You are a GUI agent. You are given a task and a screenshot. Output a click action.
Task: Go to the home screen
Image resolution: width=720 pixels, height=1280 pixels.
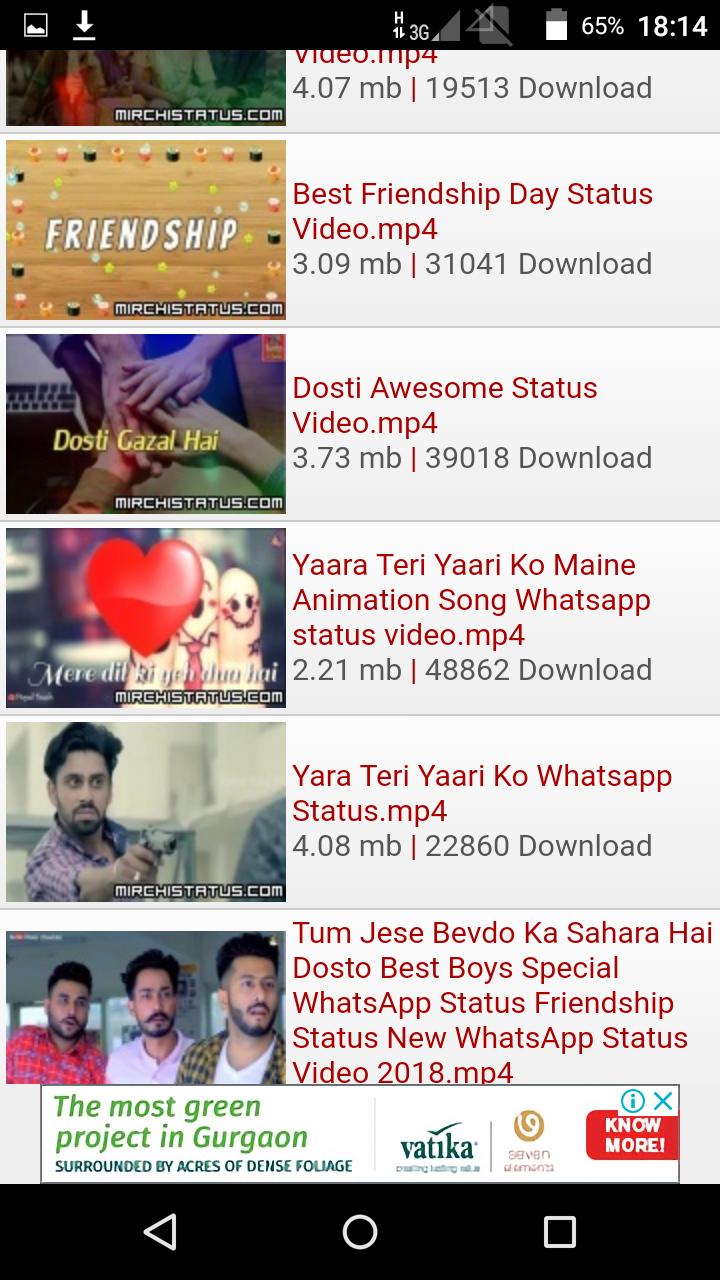point(360,1231)
